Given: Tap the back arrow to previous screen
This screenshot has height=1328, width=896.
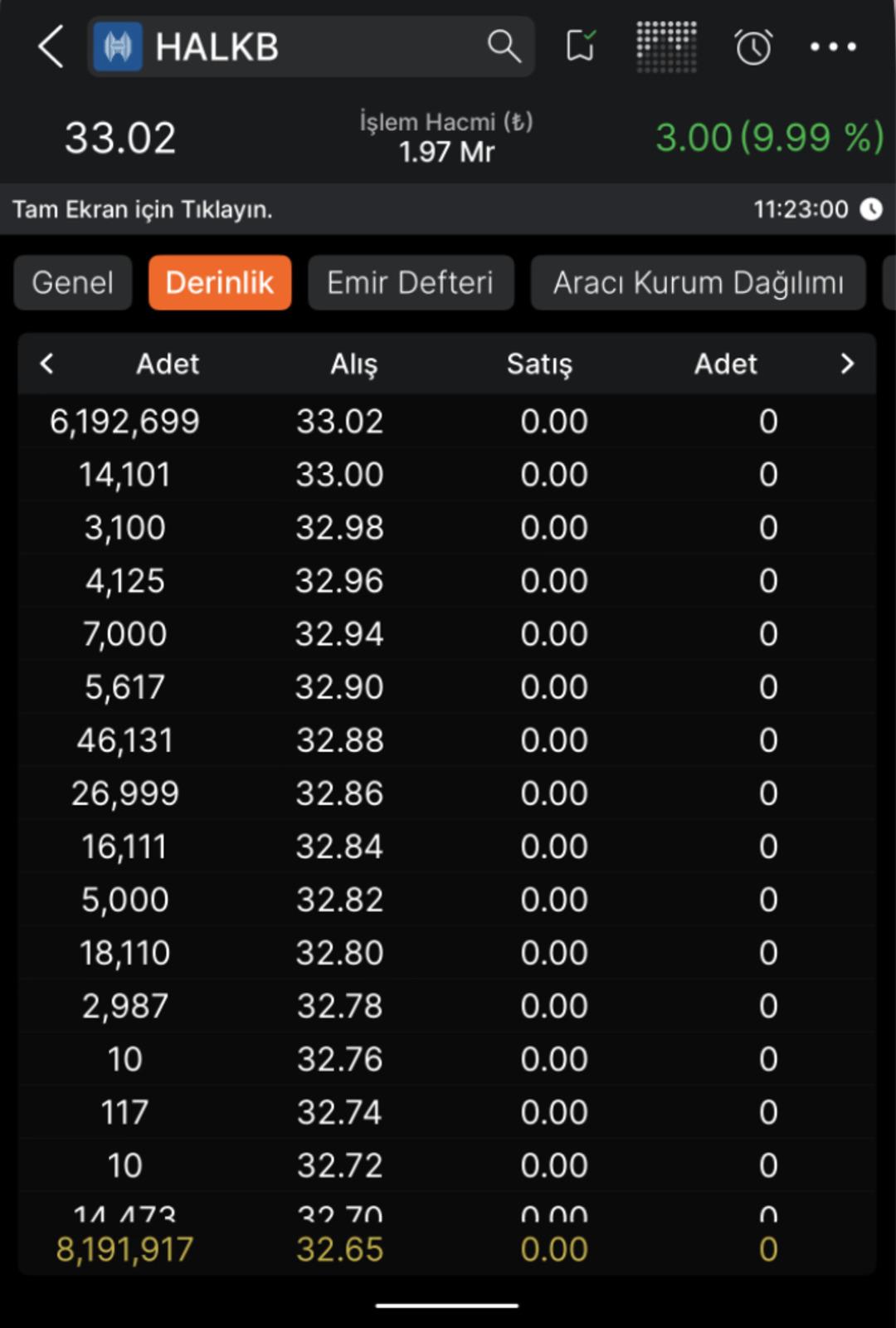Looking at the screenshot, I should 50,47.
